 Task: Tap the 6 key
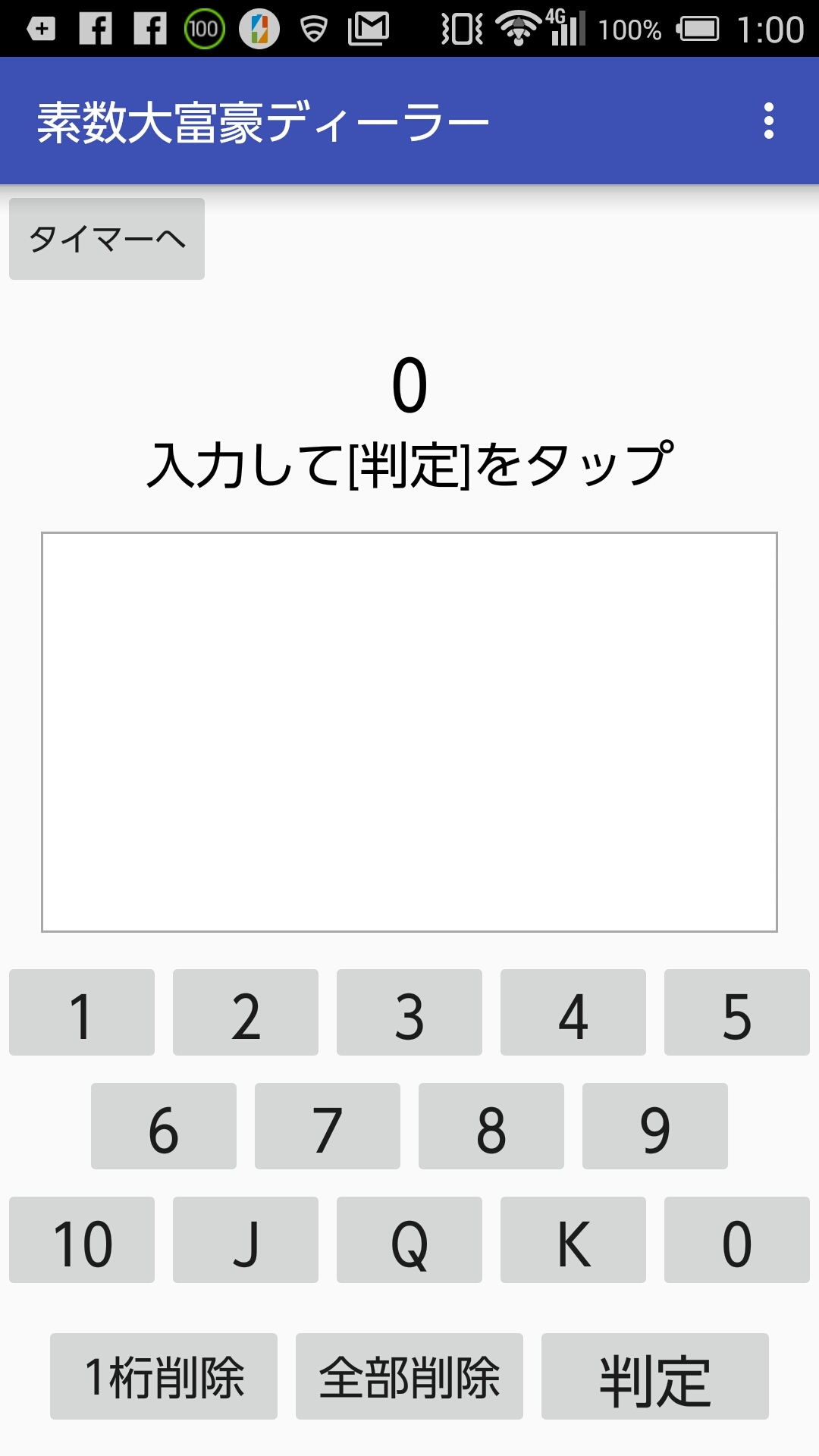(x=164, y=1126)
